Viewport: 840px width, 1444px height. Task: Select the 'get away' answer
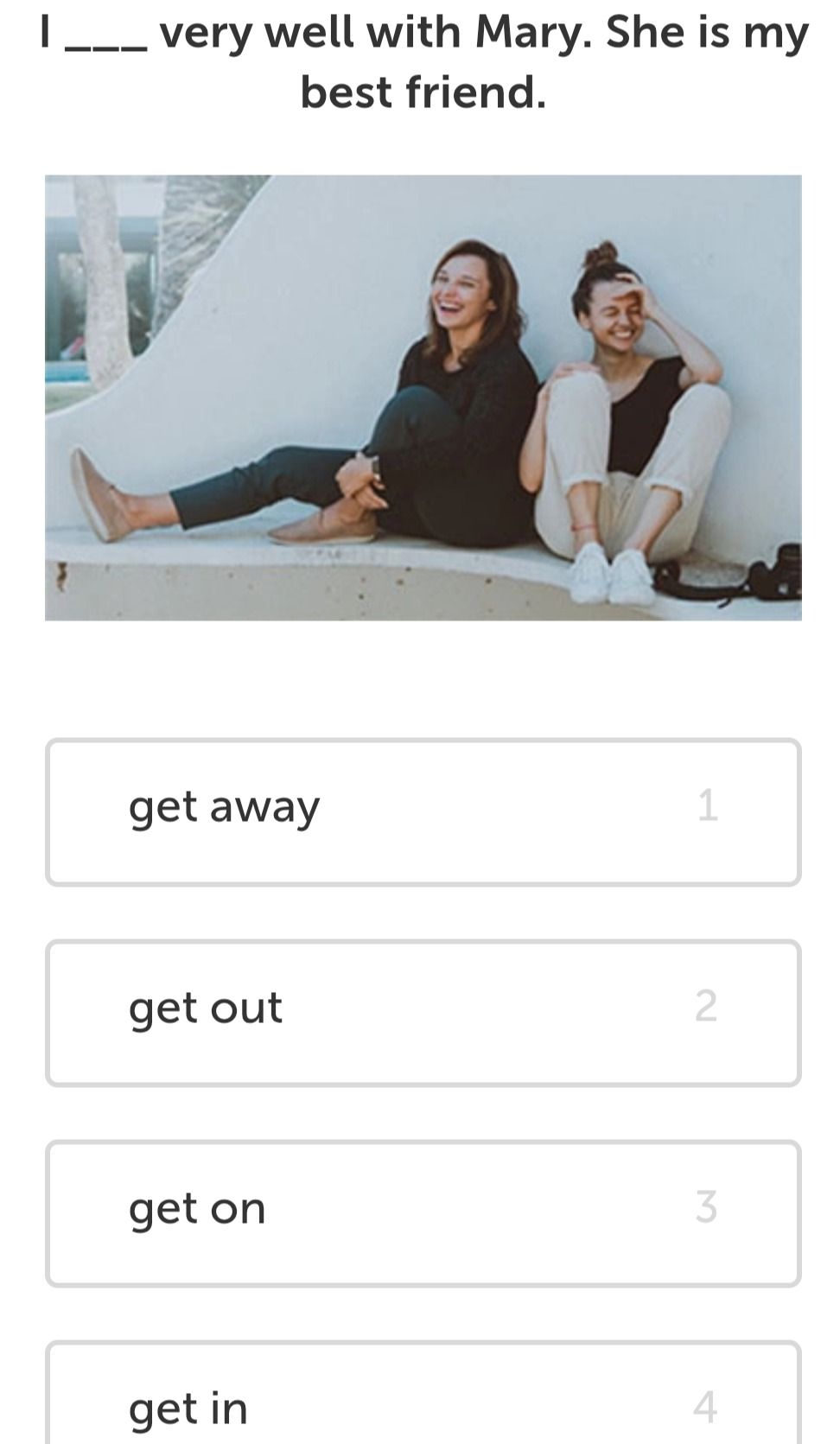point(423,811)
